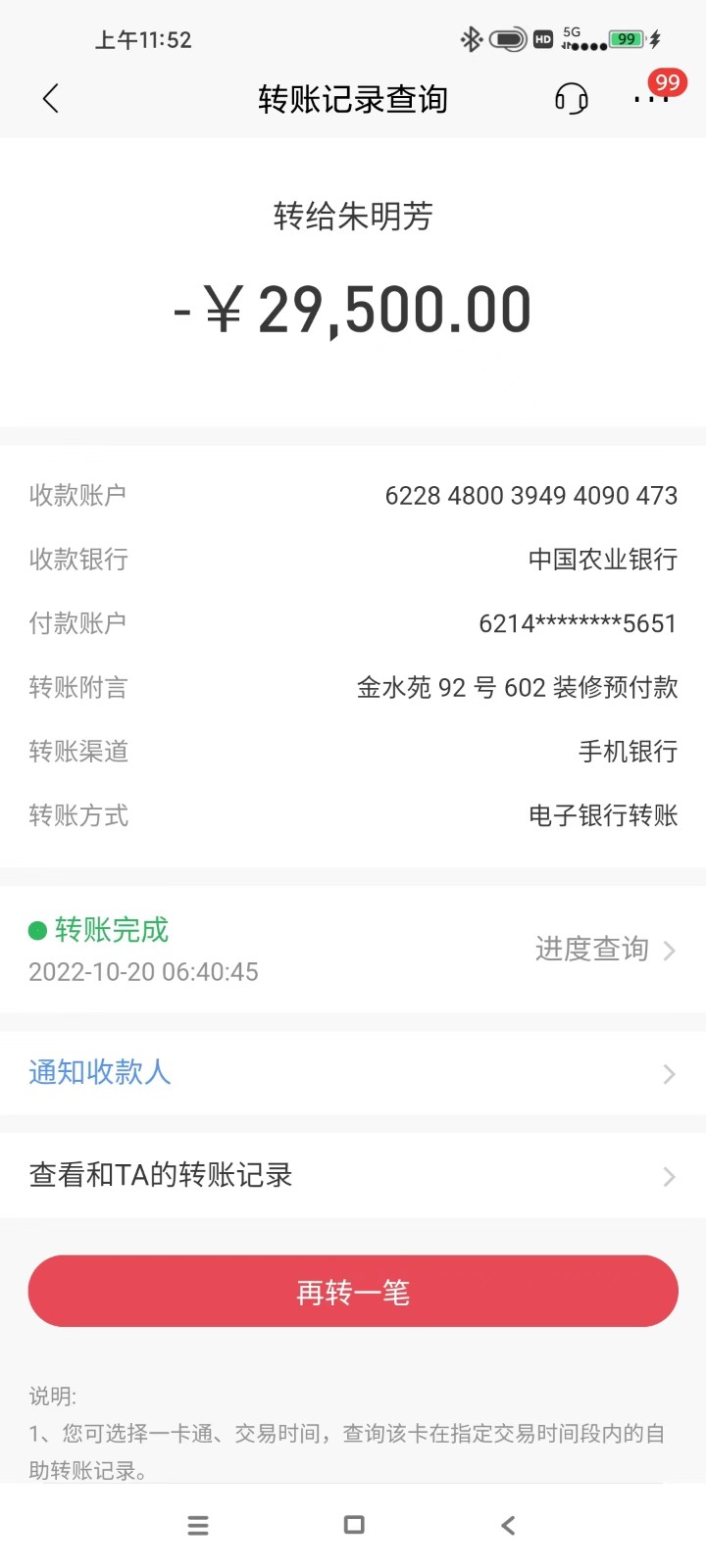706x1568 pixels.
Task: Go back from transfer record page
Action: click(x=51, y=98)
